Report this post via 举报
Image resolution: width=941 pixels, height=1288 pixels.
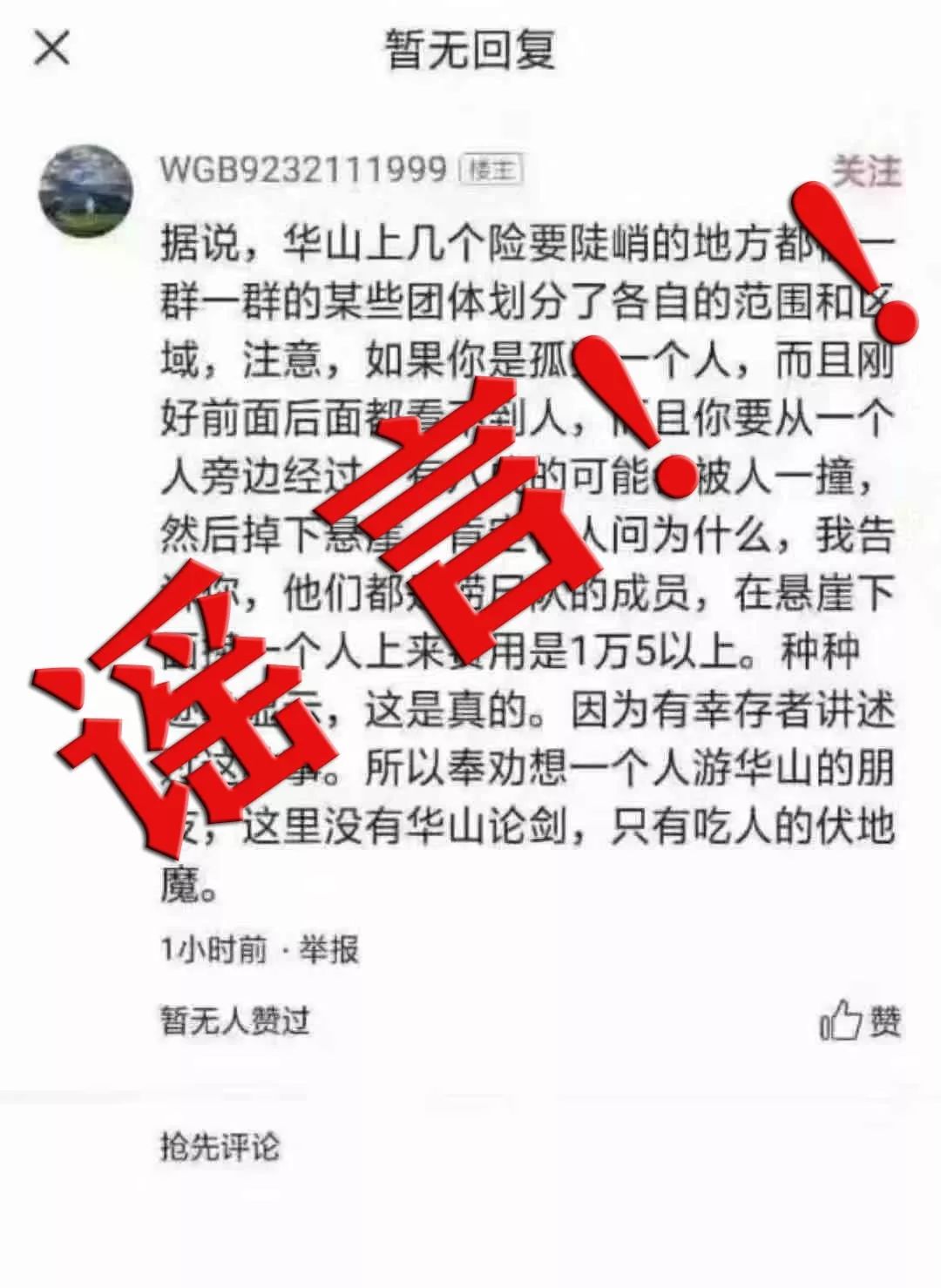pos(328,949)
